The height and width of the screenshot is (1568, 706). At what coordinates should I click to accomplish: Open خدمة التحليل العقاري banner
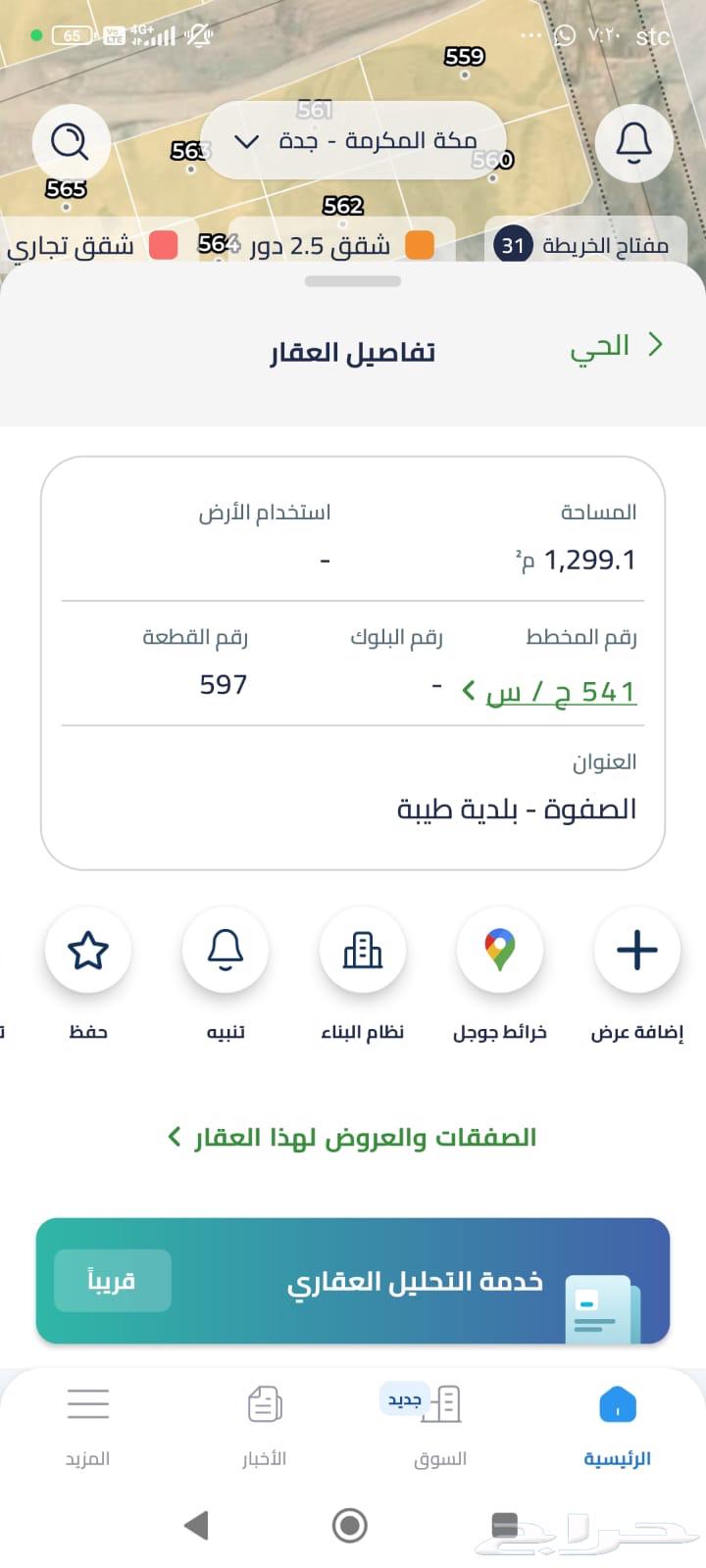click(x=353, y=1281)
